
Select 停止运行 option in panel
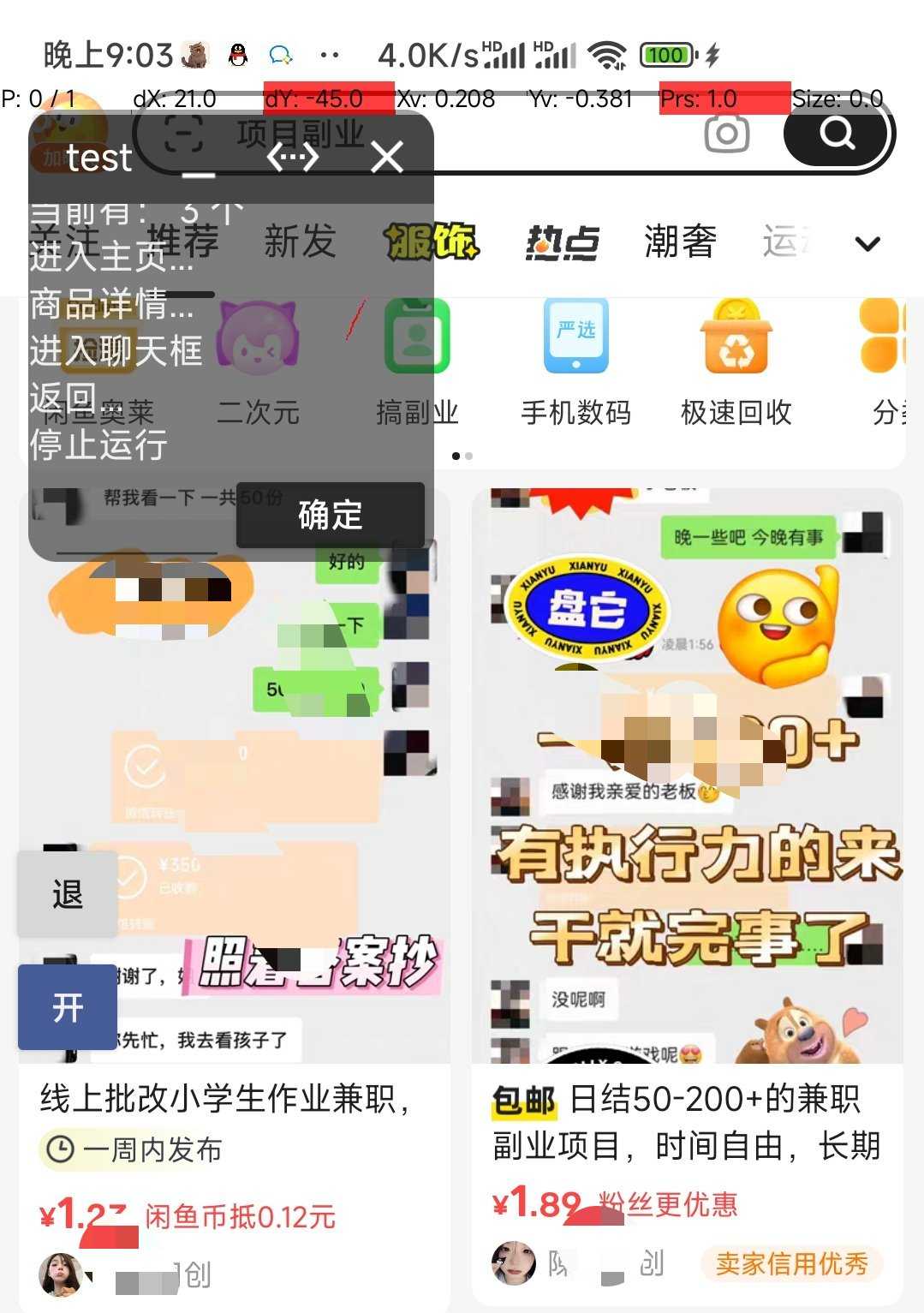[x=98, y=445]
